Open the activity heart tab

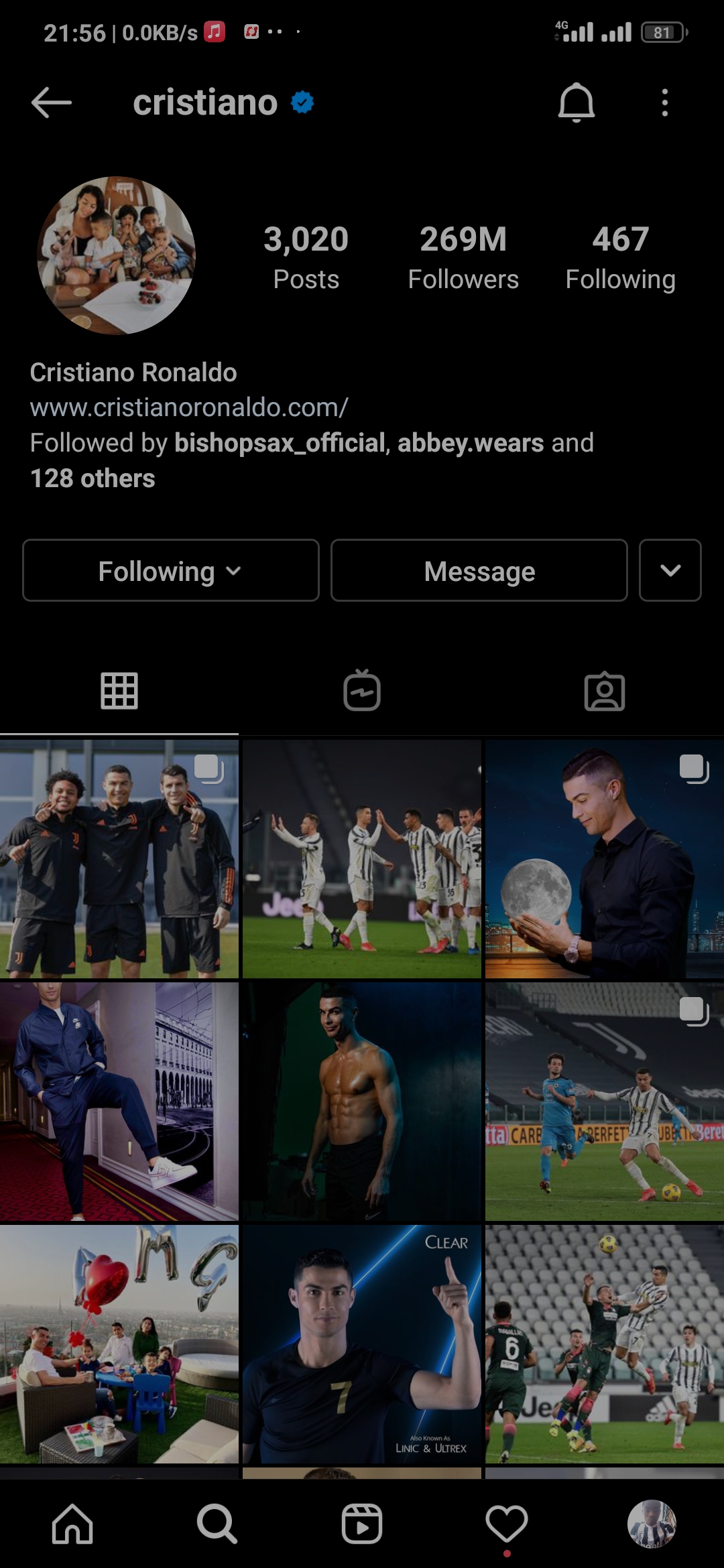(x=507, y=1524)
